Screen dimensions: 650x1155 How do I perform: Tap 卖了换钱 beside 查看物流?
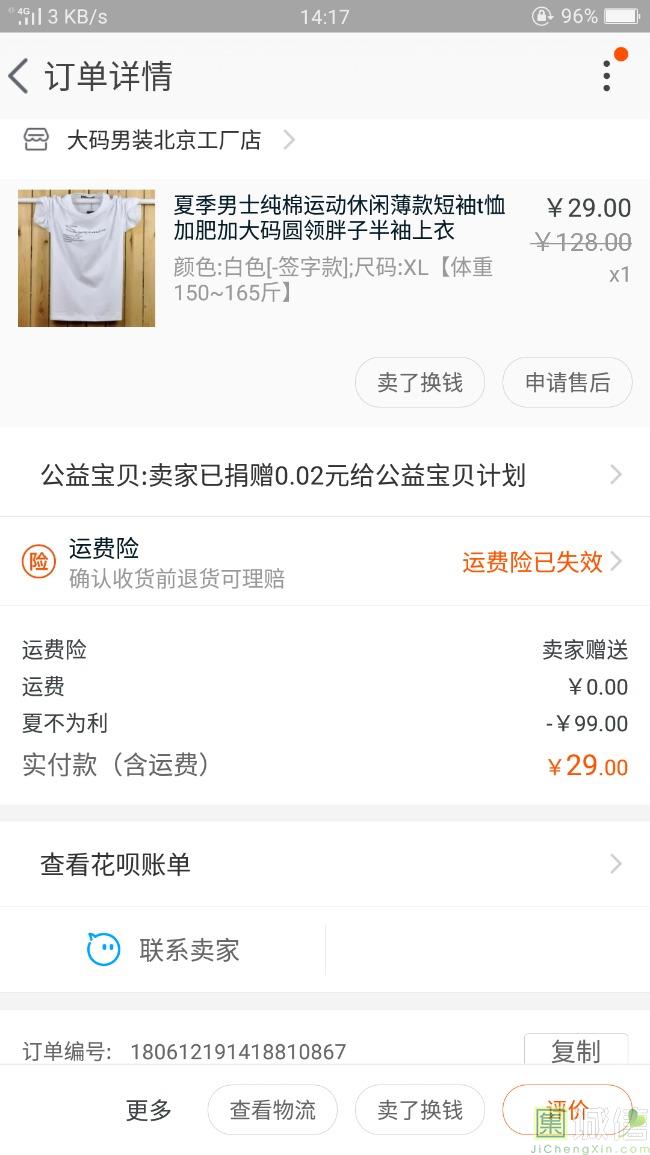click(420, 1110)
